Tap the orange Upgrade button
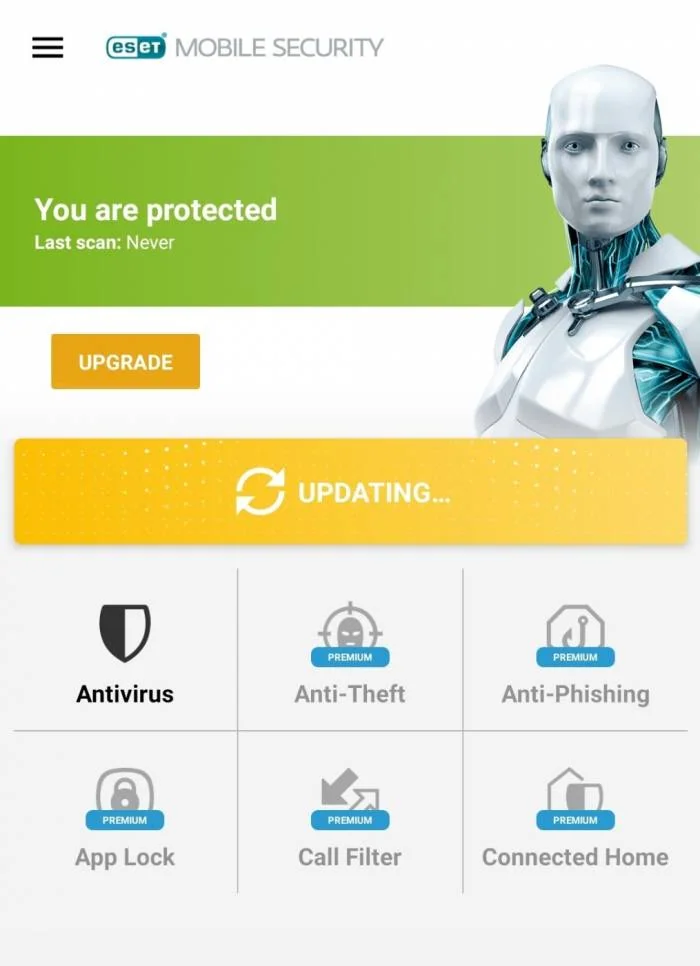This screenshot has width=700, height=966. (125, 362)
